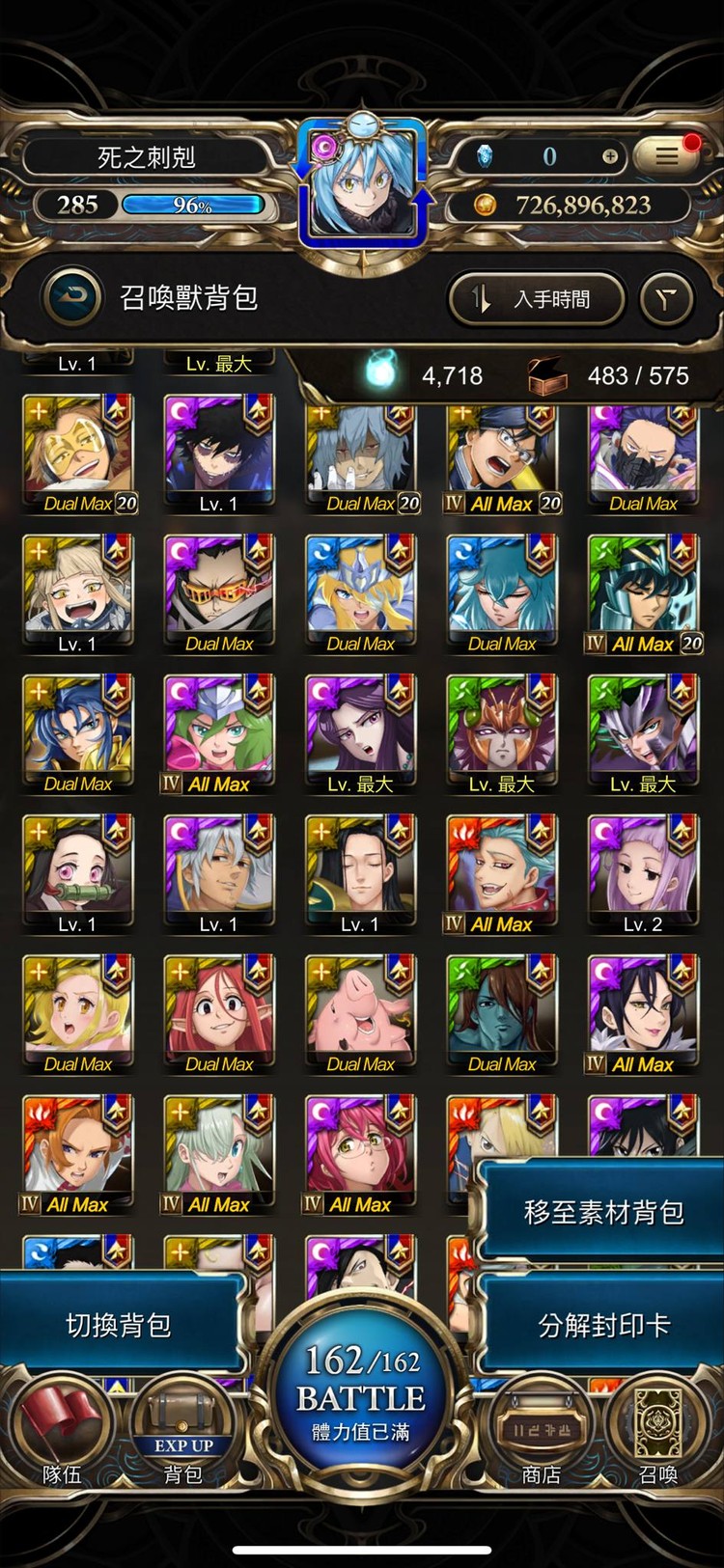Select pink-haired glasses girl All Max card
This screenshot has width=724, height=1568.
[x=361, y=1152]
